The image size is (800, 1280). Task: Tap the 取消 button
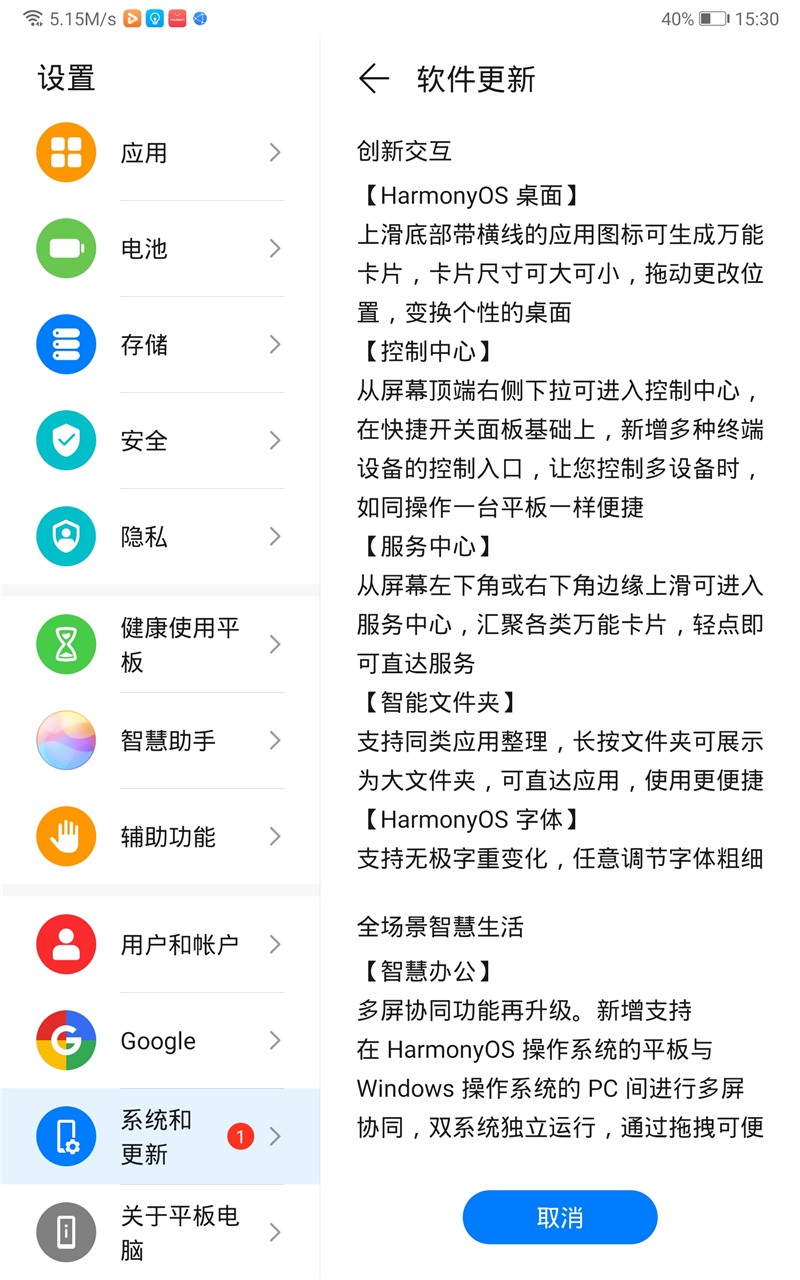559,1217
